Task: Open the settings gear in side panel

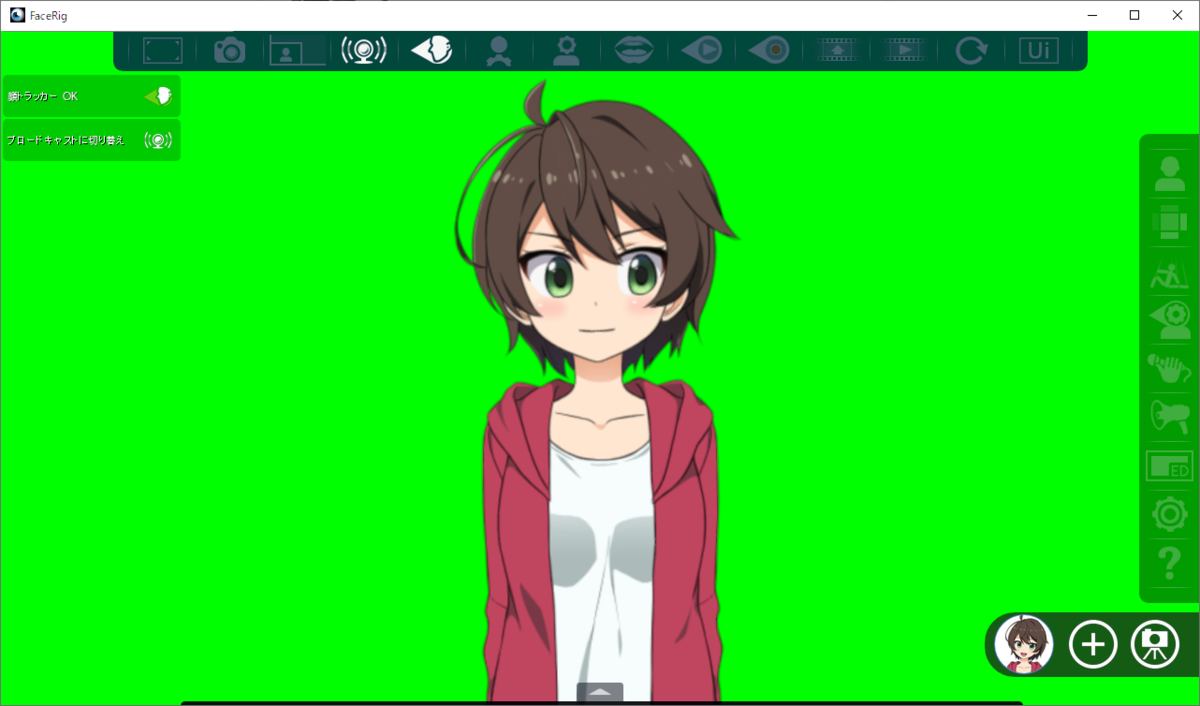Action: click(x=1170, y=514)
